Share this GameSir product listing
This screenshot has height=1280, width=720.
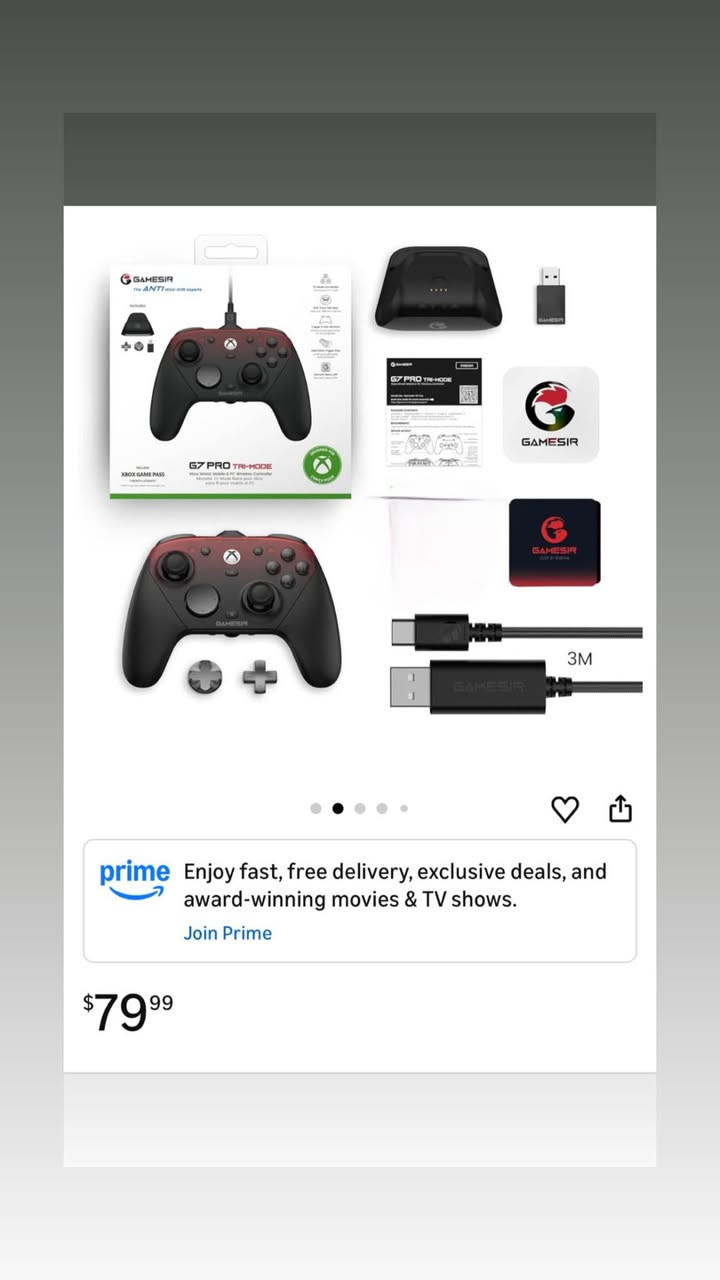(621, 808)
